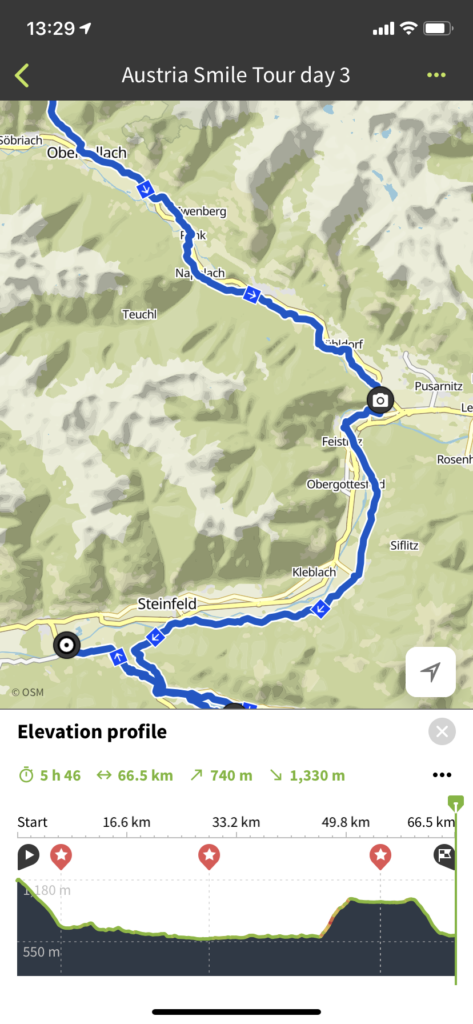
Task: Open elevation profile more options
Action: pos(442,775)
